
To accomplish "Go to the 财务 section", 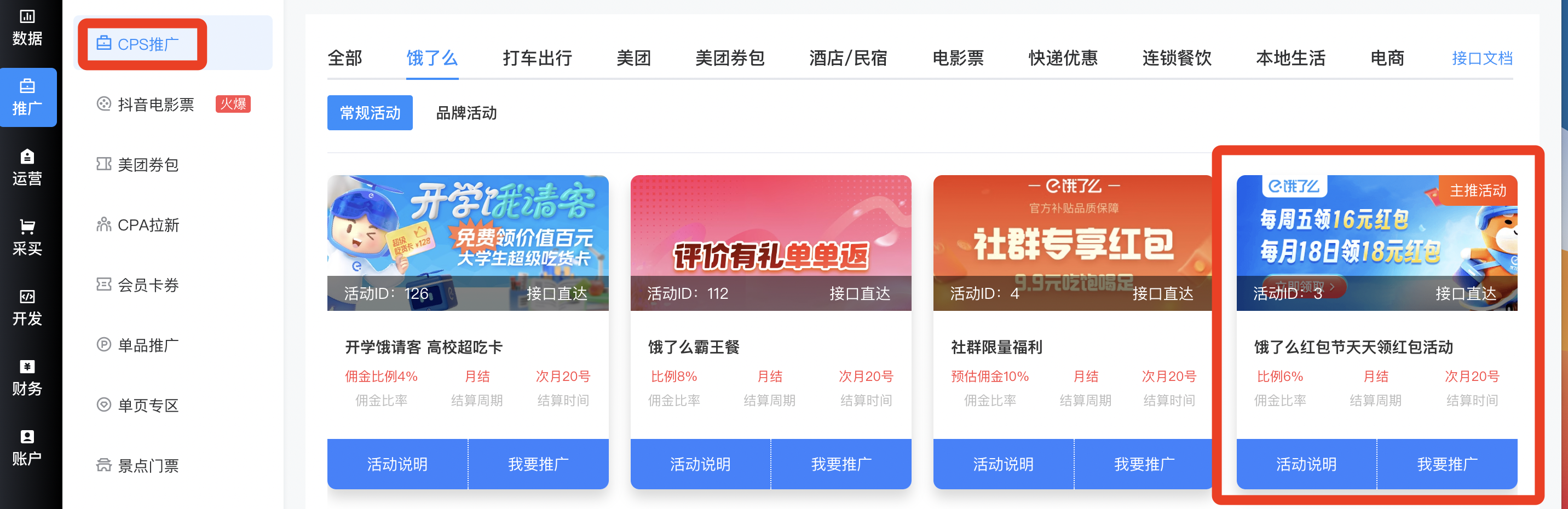I will (27, 378).
